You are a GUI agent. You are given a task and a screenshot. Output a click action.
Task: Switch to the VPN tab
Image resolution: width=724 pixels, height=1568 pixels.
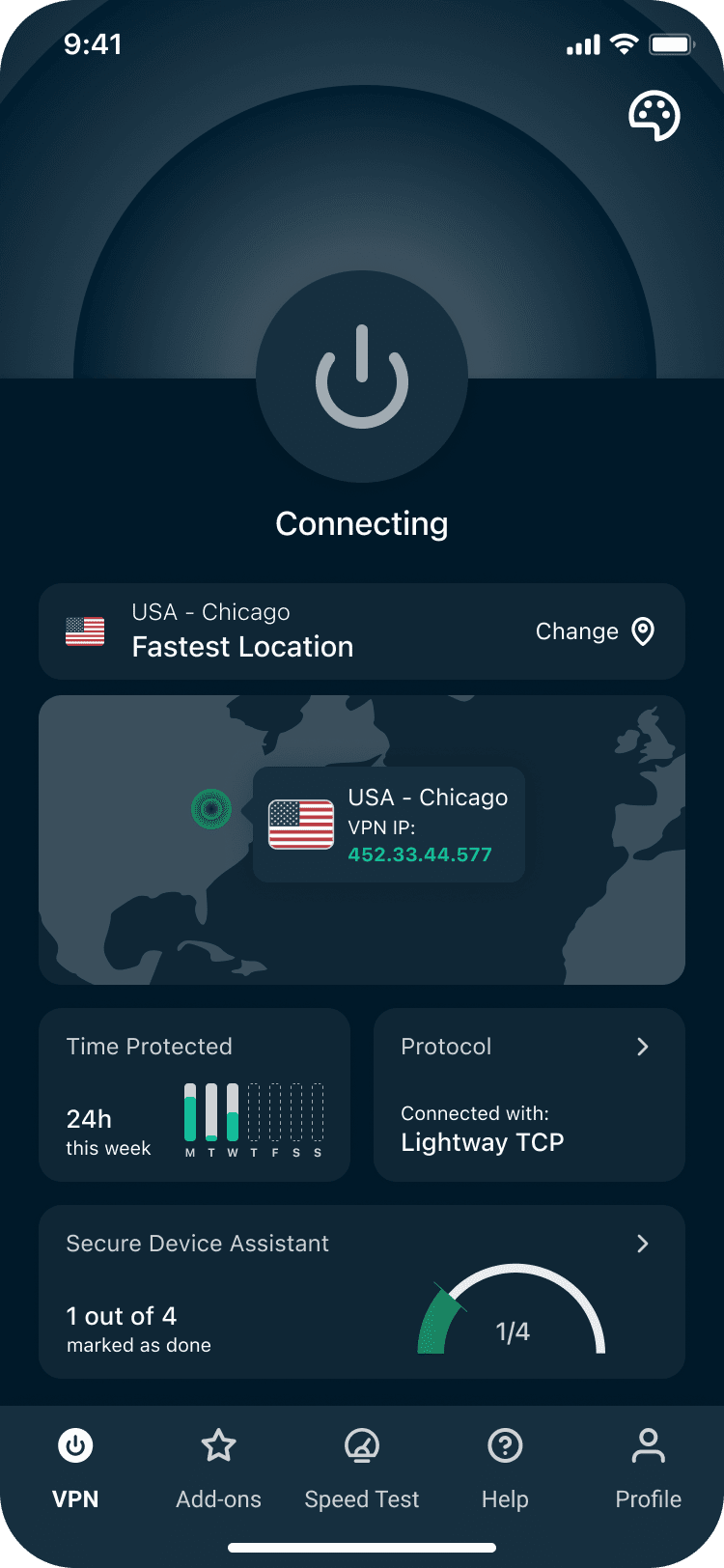point(75,1470)
